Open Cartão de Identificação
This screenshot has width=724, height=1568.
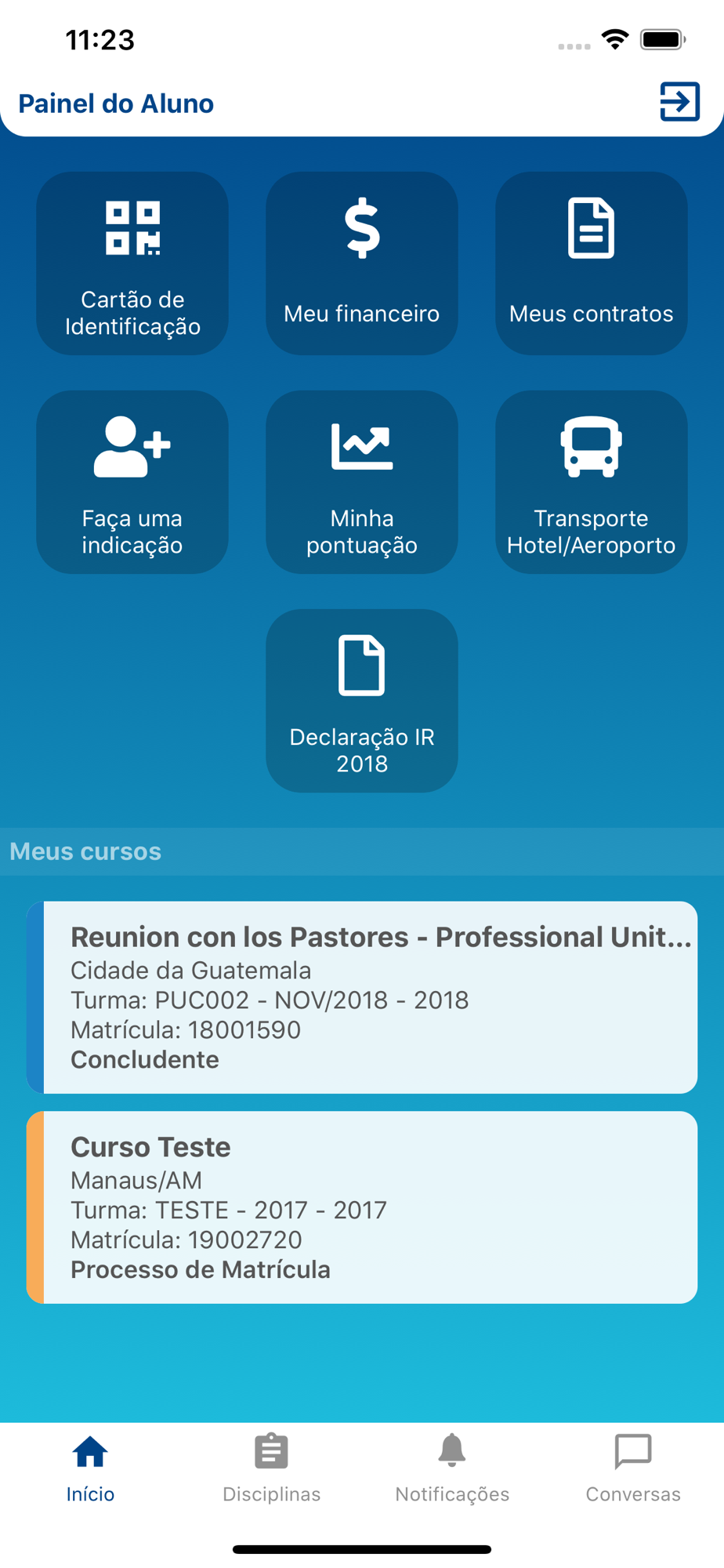click(132, 263)
